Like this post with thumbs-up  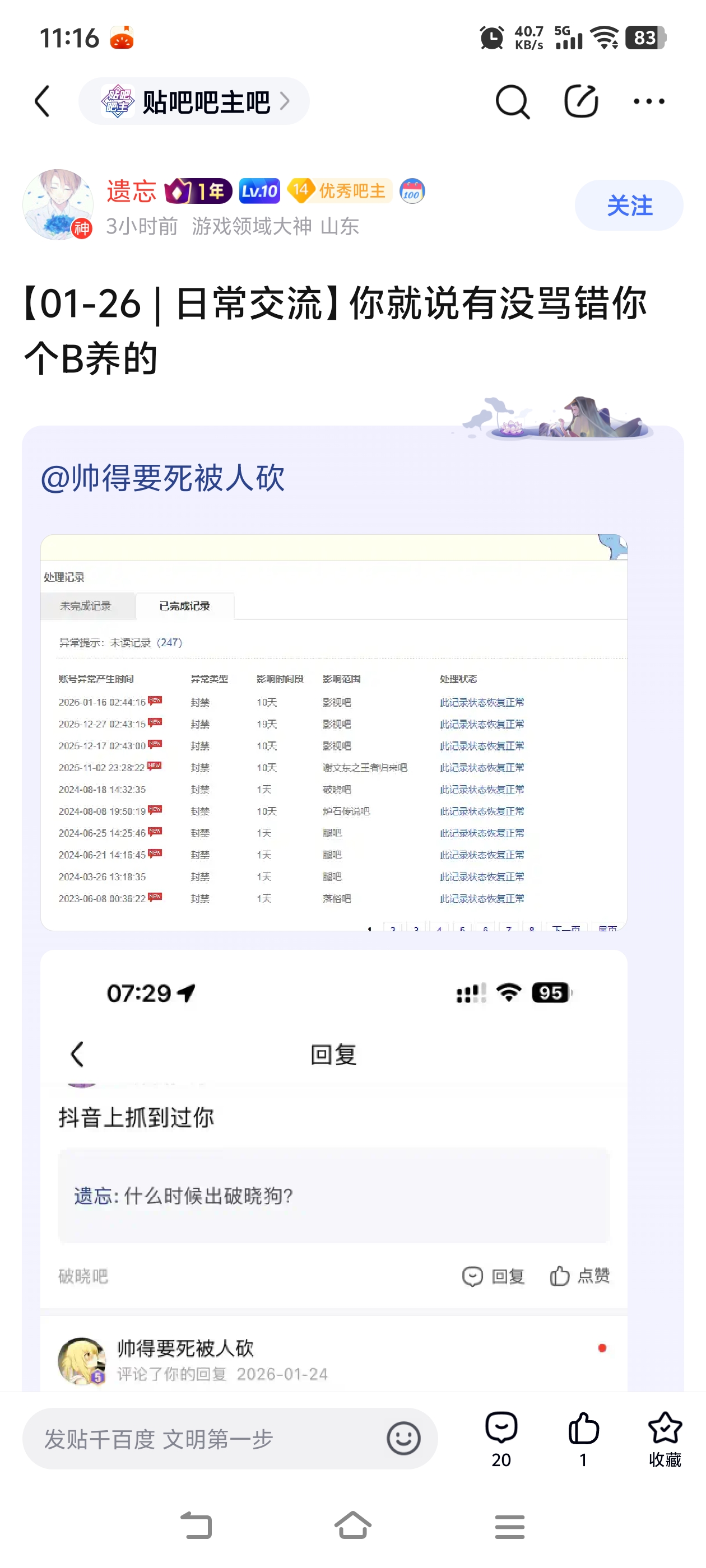[x=583, y=1439]
